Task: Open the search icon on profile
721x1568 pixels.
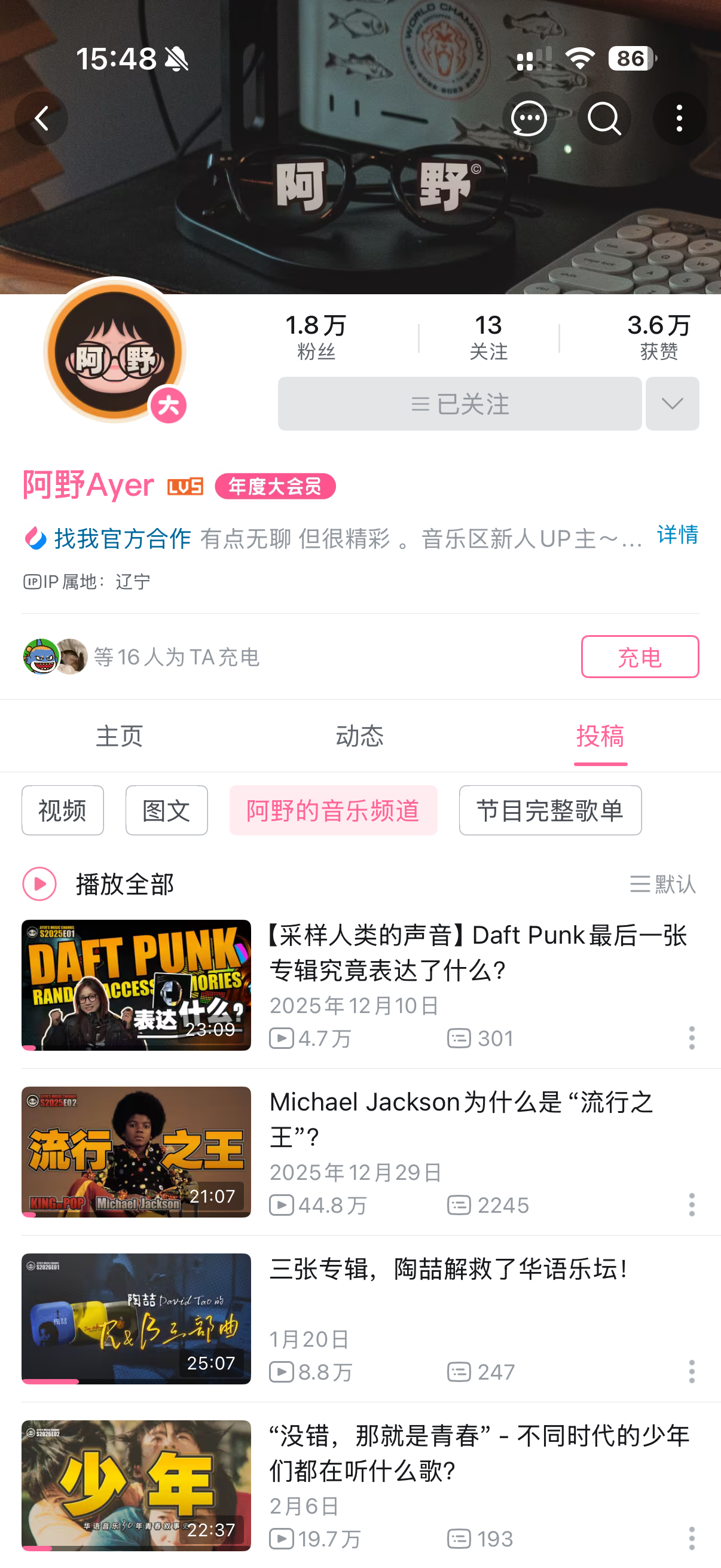Action: point(604,118)
